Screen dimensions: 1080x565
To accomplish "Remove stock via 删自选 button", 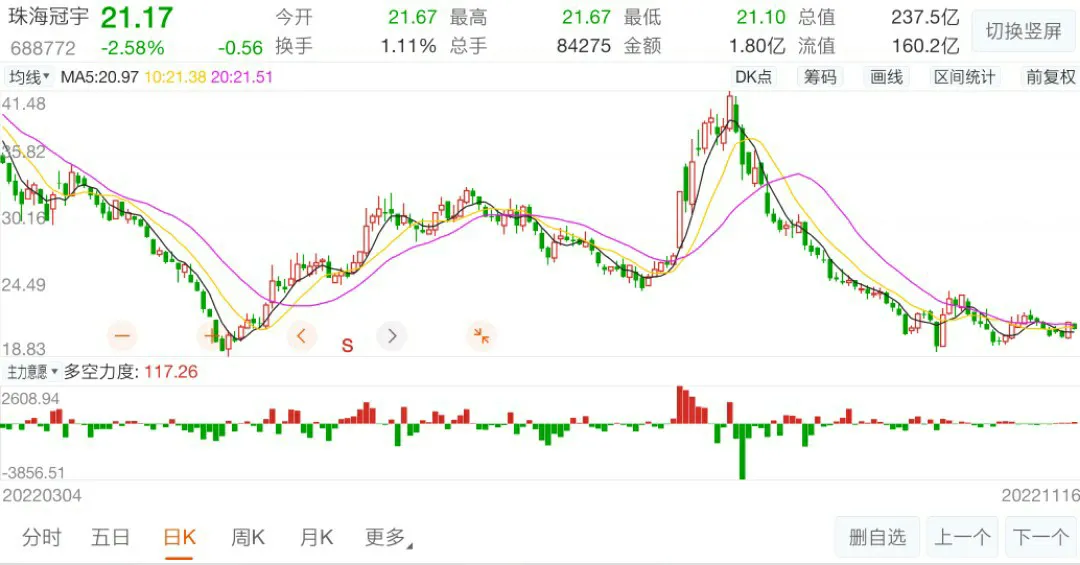I will pos(877,538).
